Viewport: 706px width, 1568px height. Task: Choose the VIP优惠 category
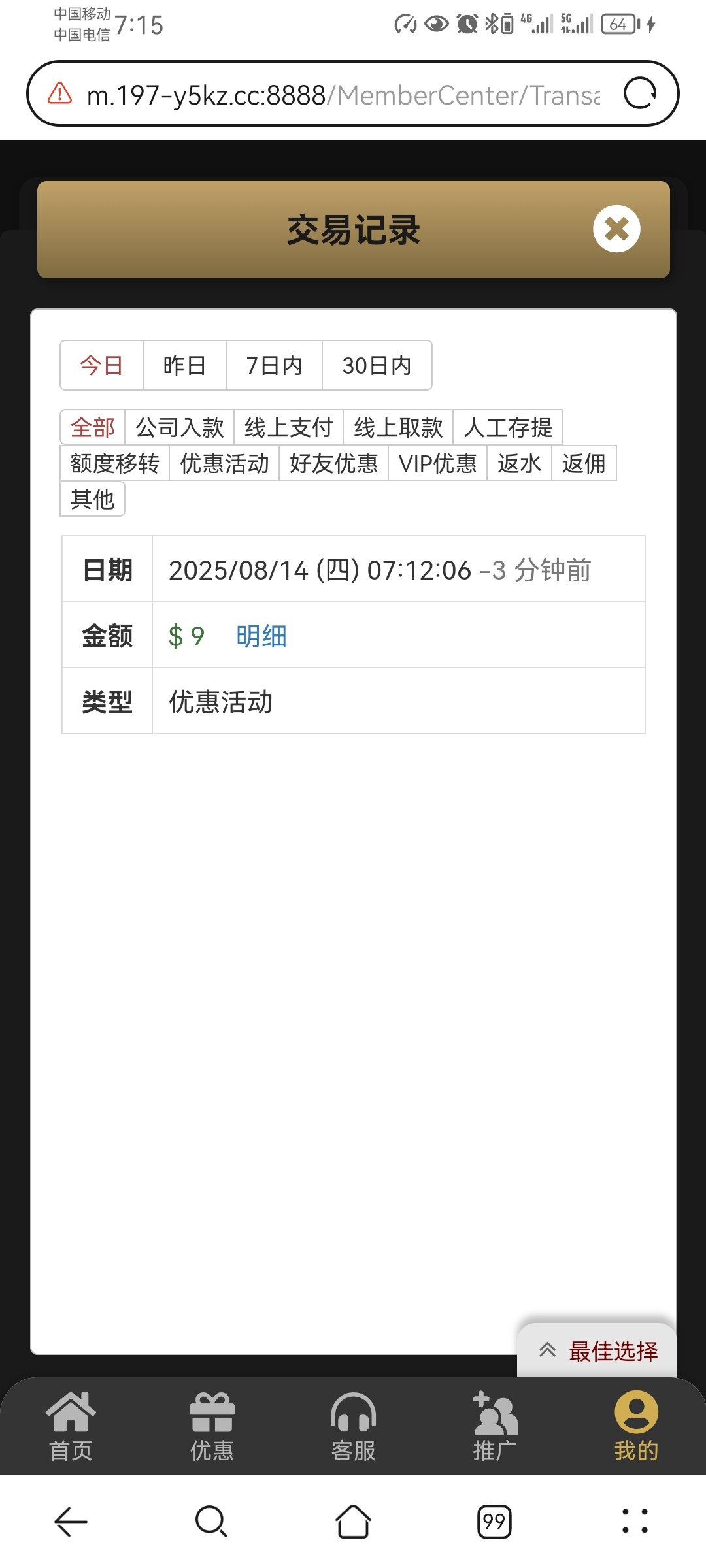click(436, 463)
